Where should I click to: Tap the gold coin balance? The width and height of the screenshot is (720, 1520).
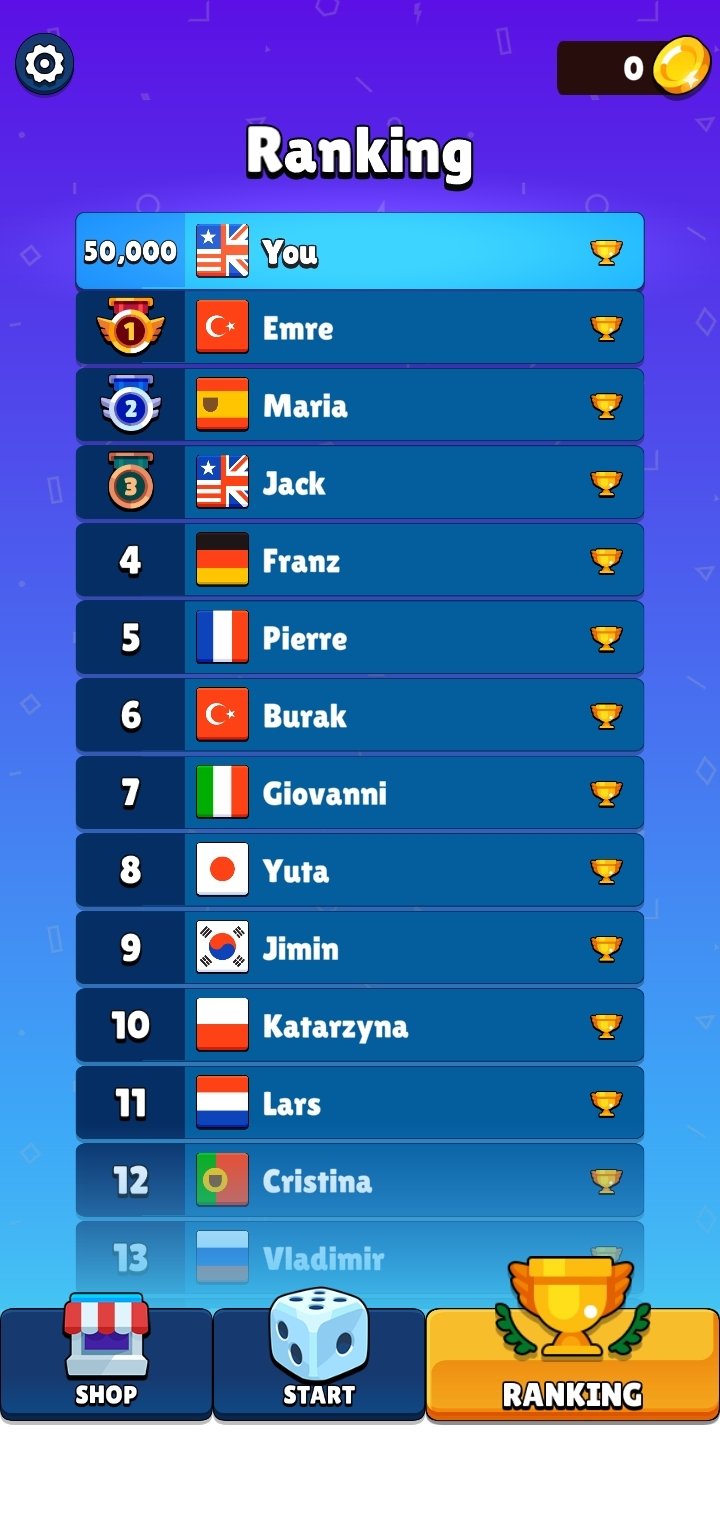pyautogui.click(x=633, y=68)
